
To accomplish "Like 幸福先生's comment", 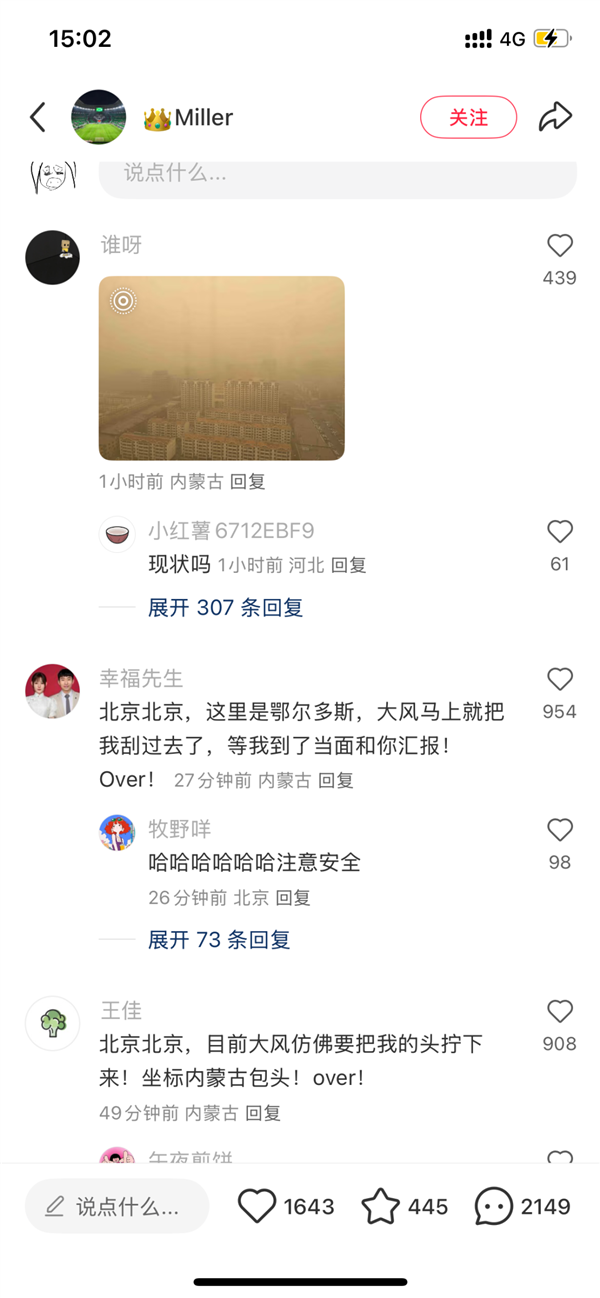I will point(560,680).
